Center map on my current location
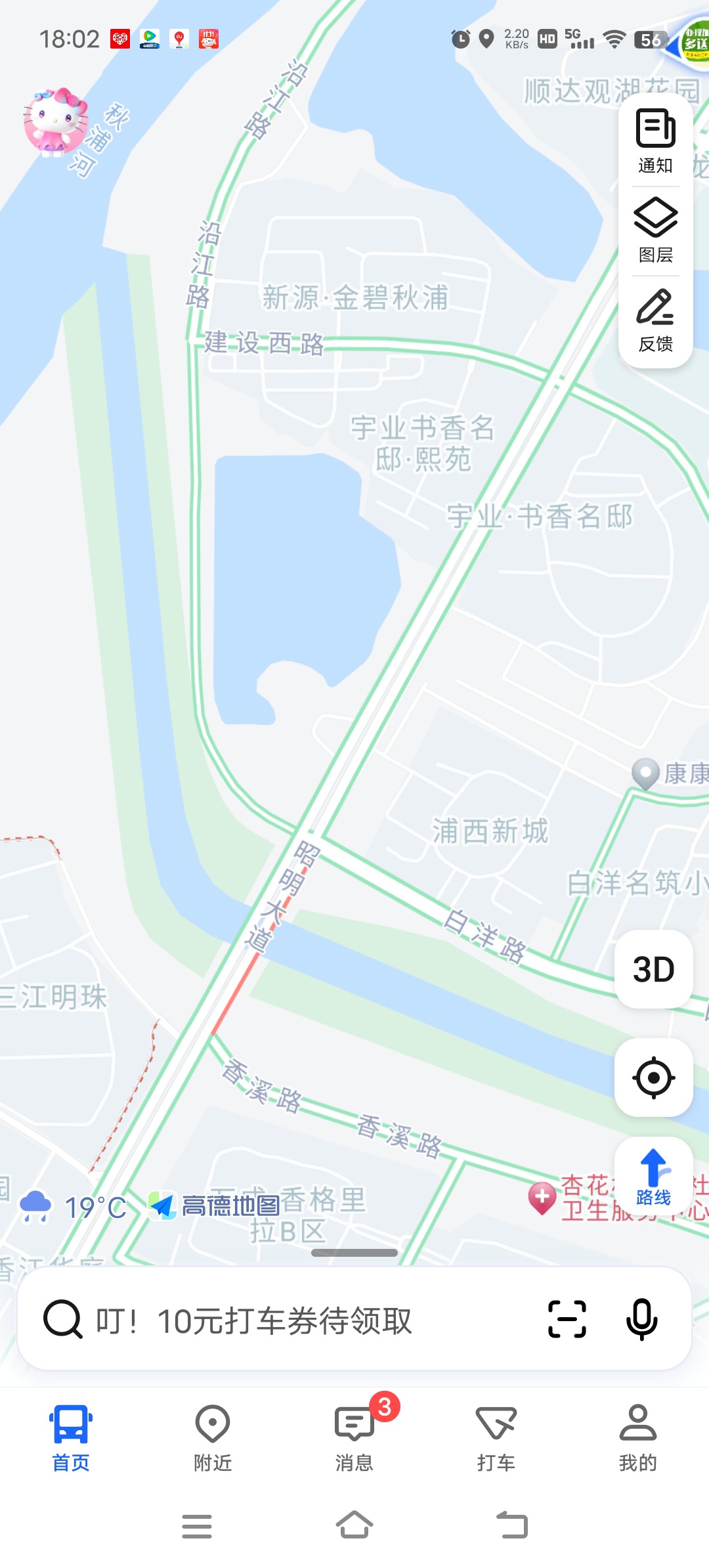The image size is (709, 1568). 654,1078
